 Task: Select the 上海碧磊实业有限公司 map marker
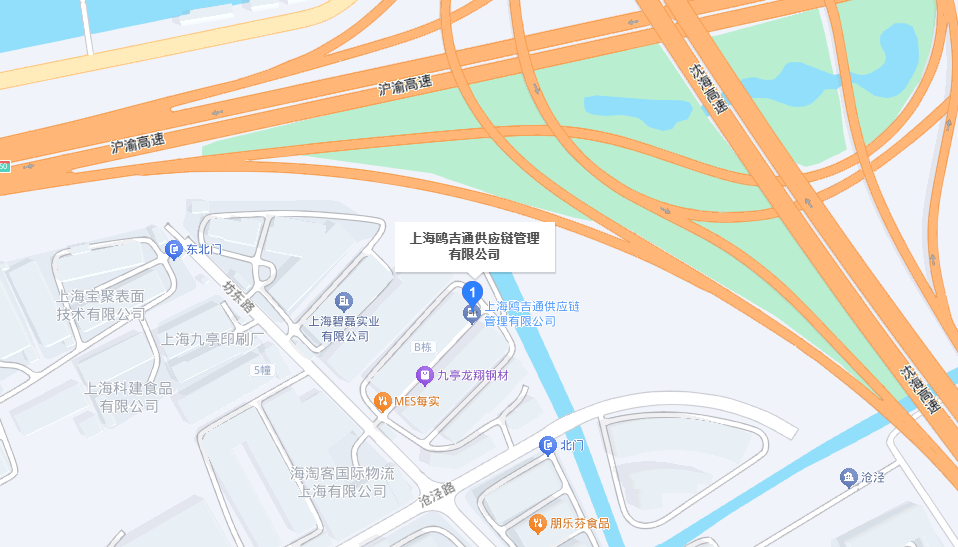[344, 301]
